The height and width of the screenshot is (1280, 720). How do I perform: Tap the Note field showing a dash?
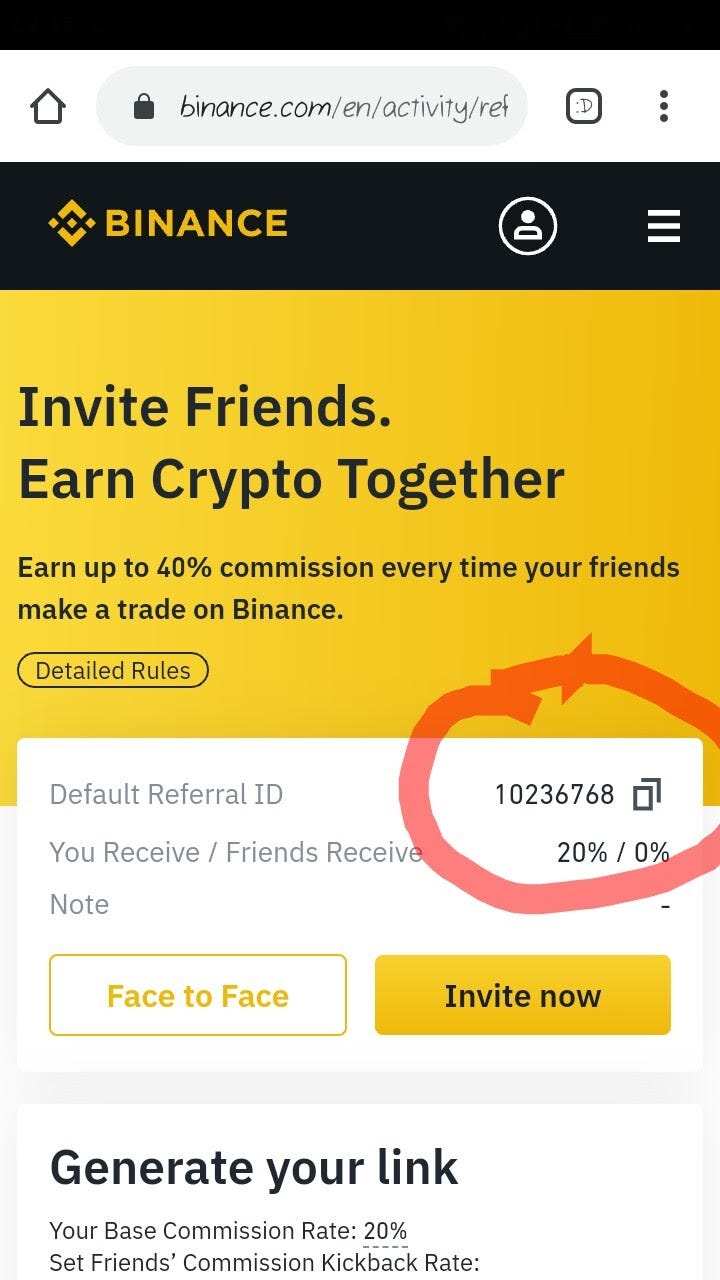tap(667, 904)
